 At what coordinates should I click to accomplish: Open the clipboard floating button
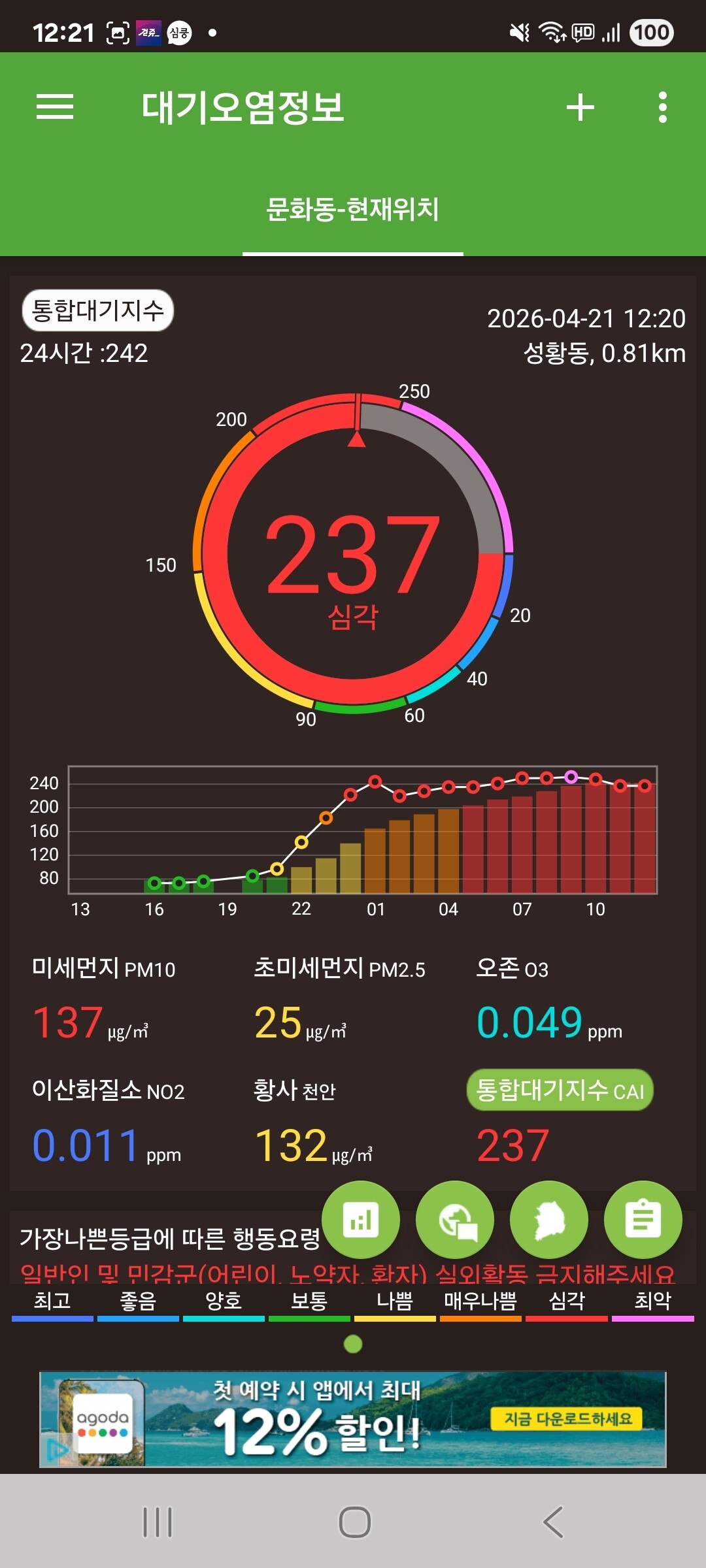[643, 1219]
